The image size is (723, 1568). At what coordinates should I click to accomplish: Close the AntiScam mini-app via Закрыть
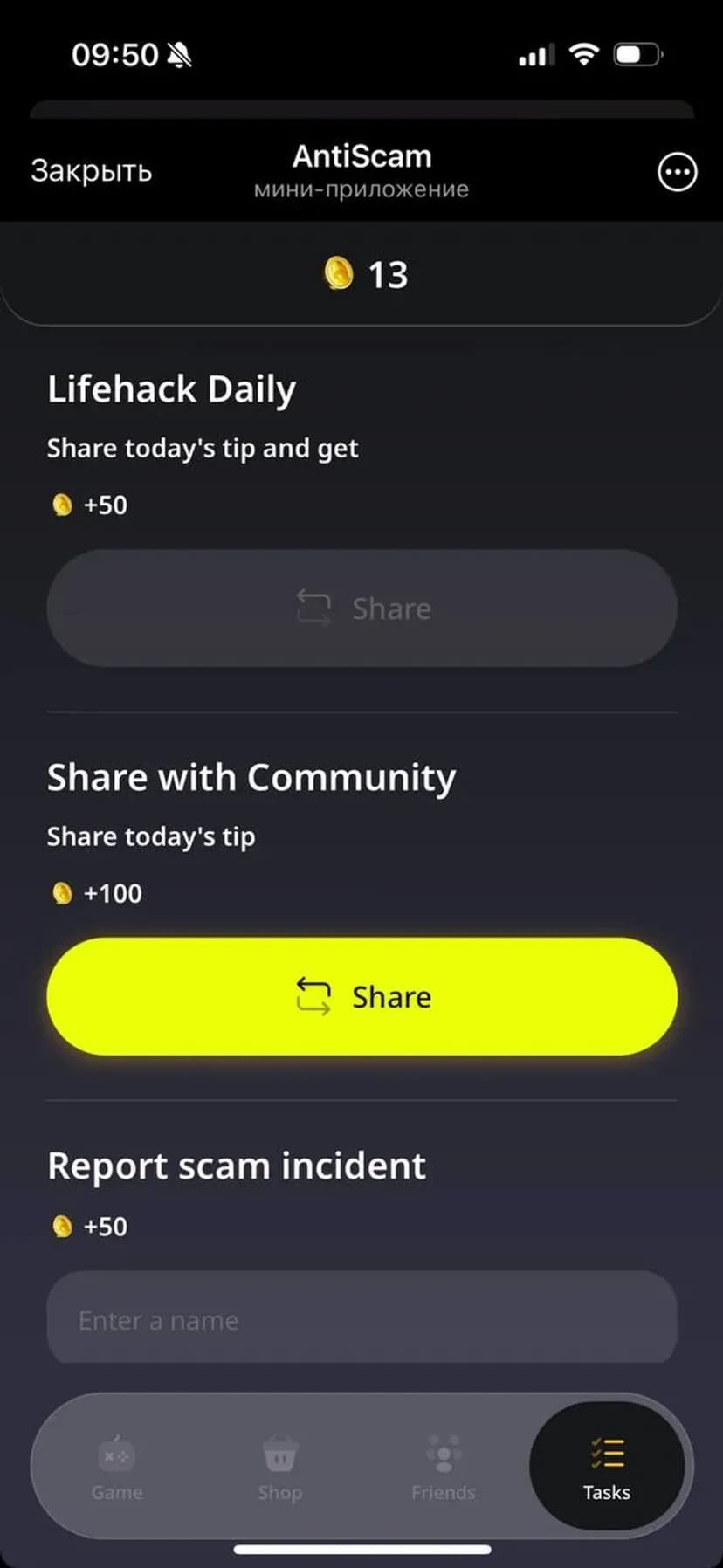pos(91,171)
